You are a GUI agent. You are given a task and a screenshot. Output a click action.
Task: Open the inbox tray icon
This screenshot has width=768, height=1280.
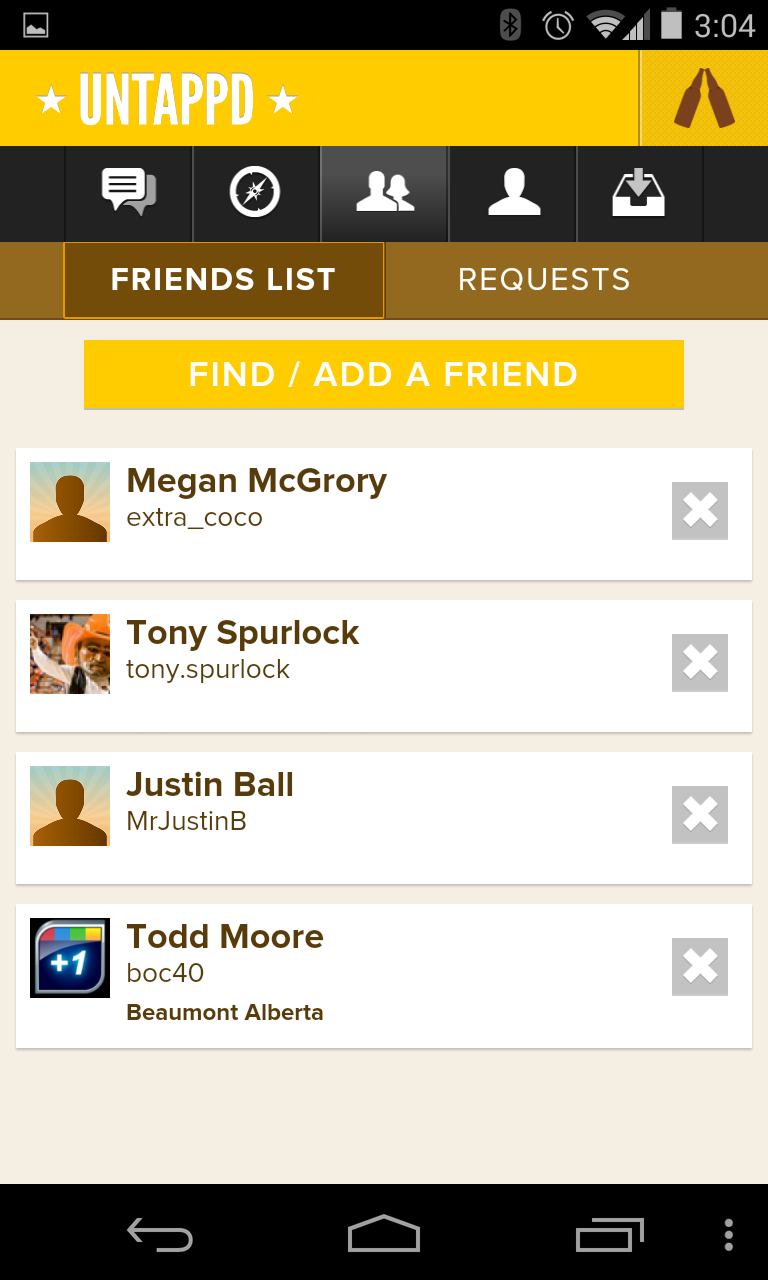640,193
